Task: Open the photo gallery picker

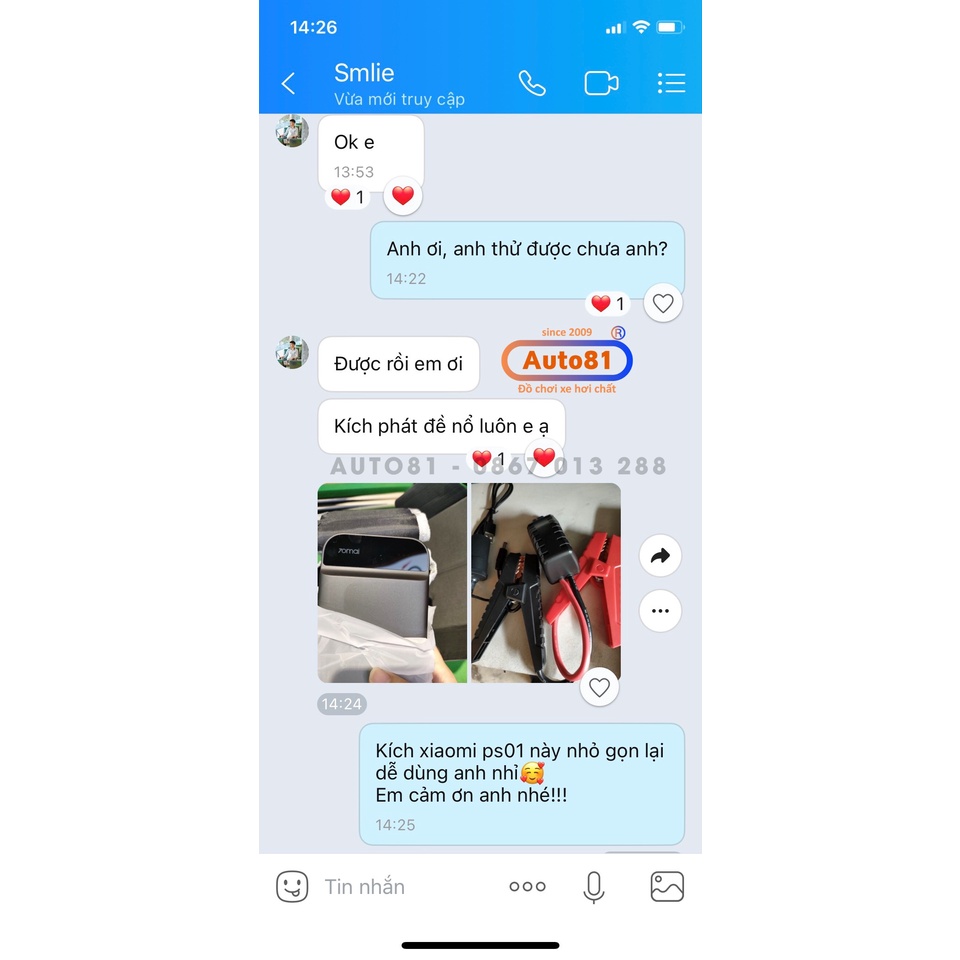Action: [667, 887]
